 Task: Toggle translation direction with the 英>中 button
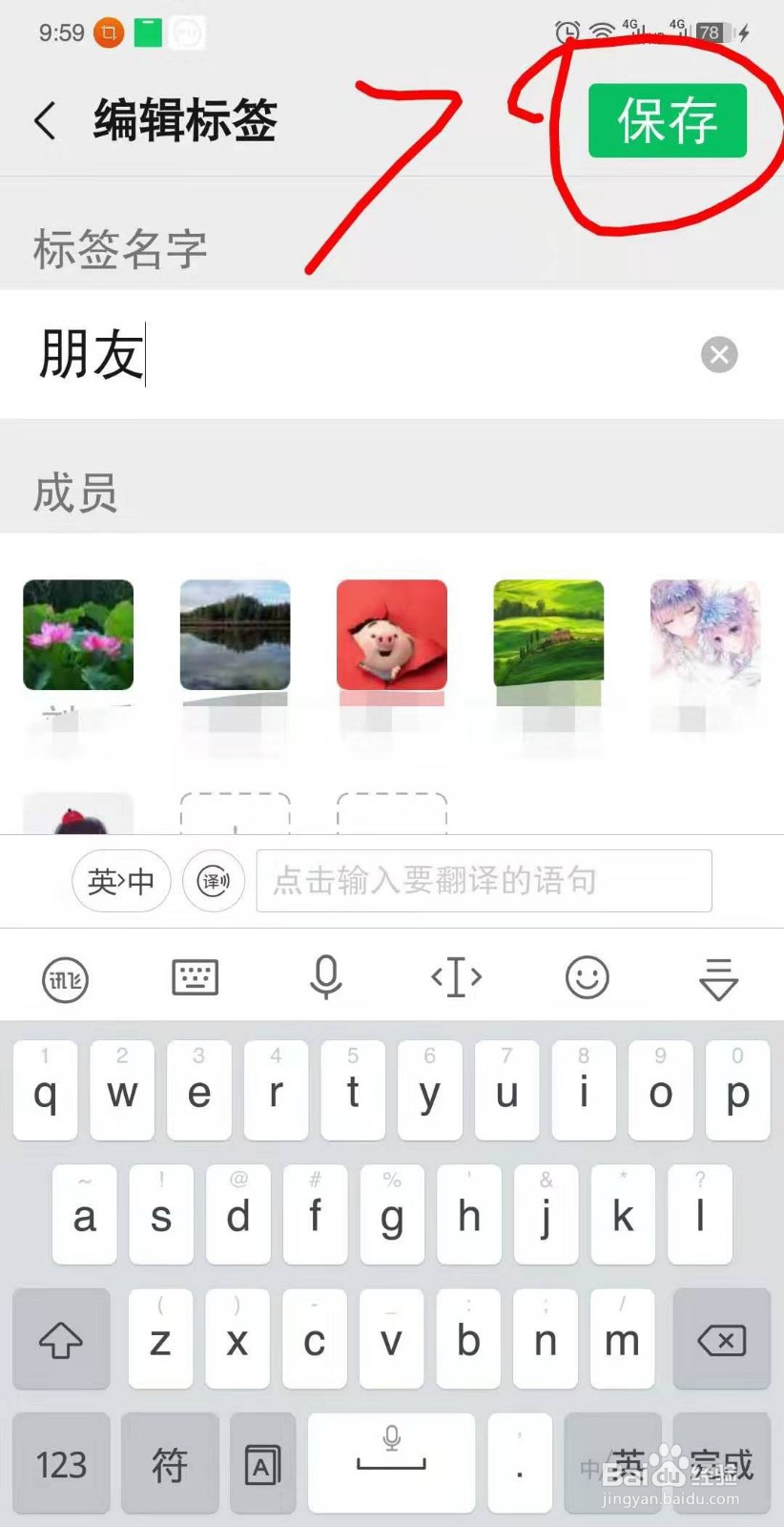(120, 881)
